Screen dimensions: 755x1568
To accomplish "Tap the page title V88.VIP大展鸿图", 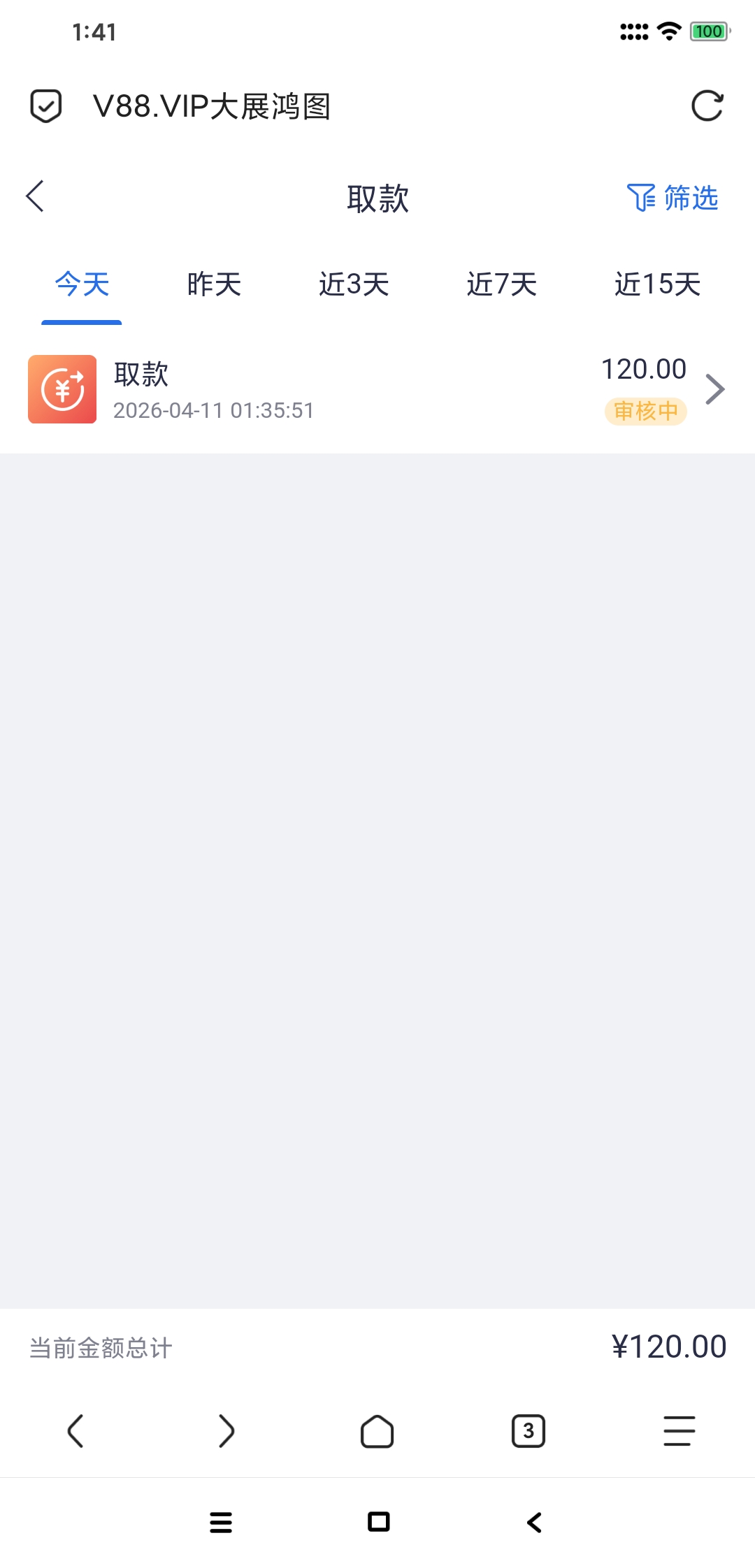I will (213, 107).
